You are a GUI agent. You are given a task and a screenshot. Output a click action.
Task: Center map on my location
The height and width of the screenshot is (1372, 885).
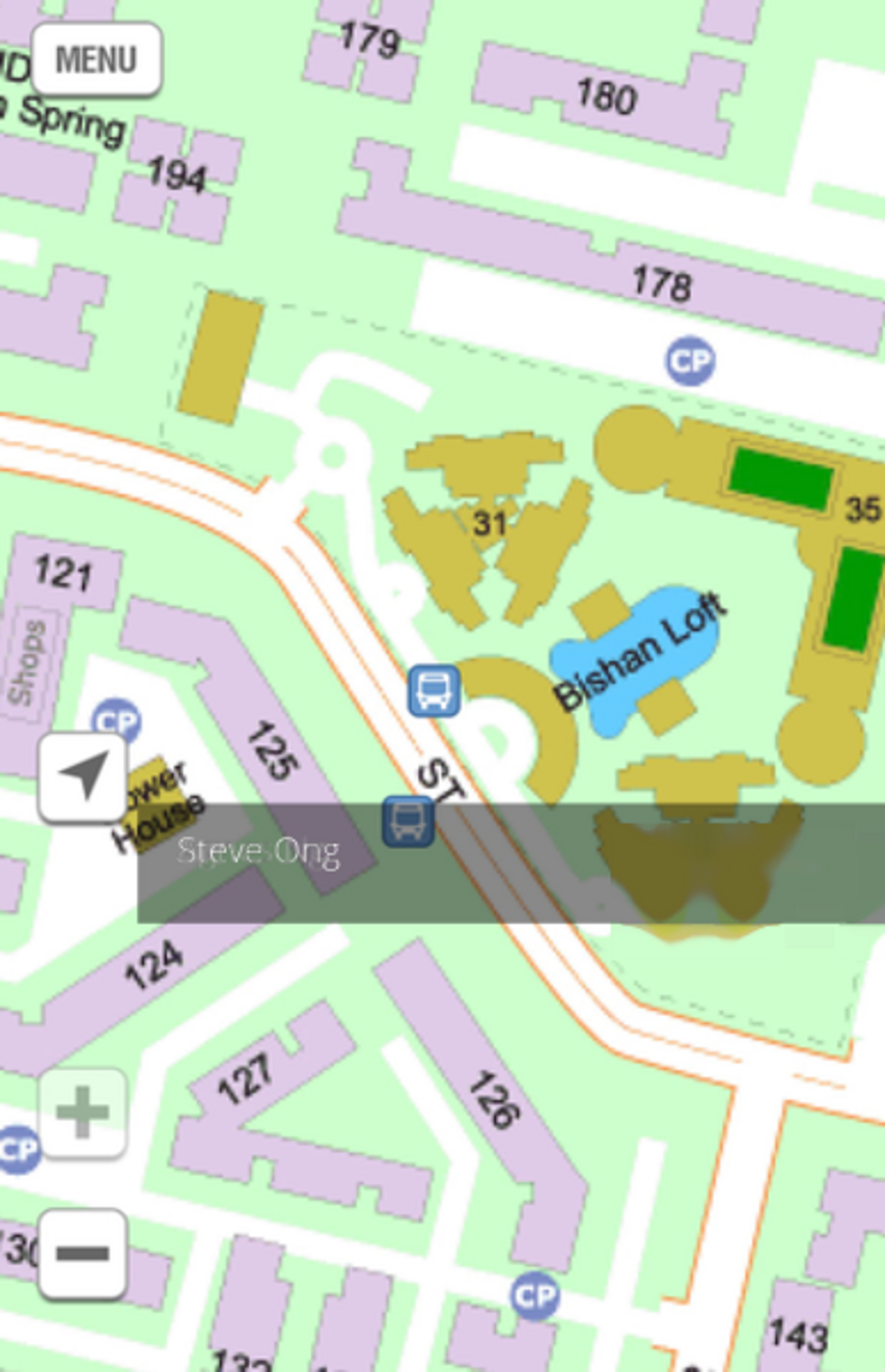[x=83, y=777]
